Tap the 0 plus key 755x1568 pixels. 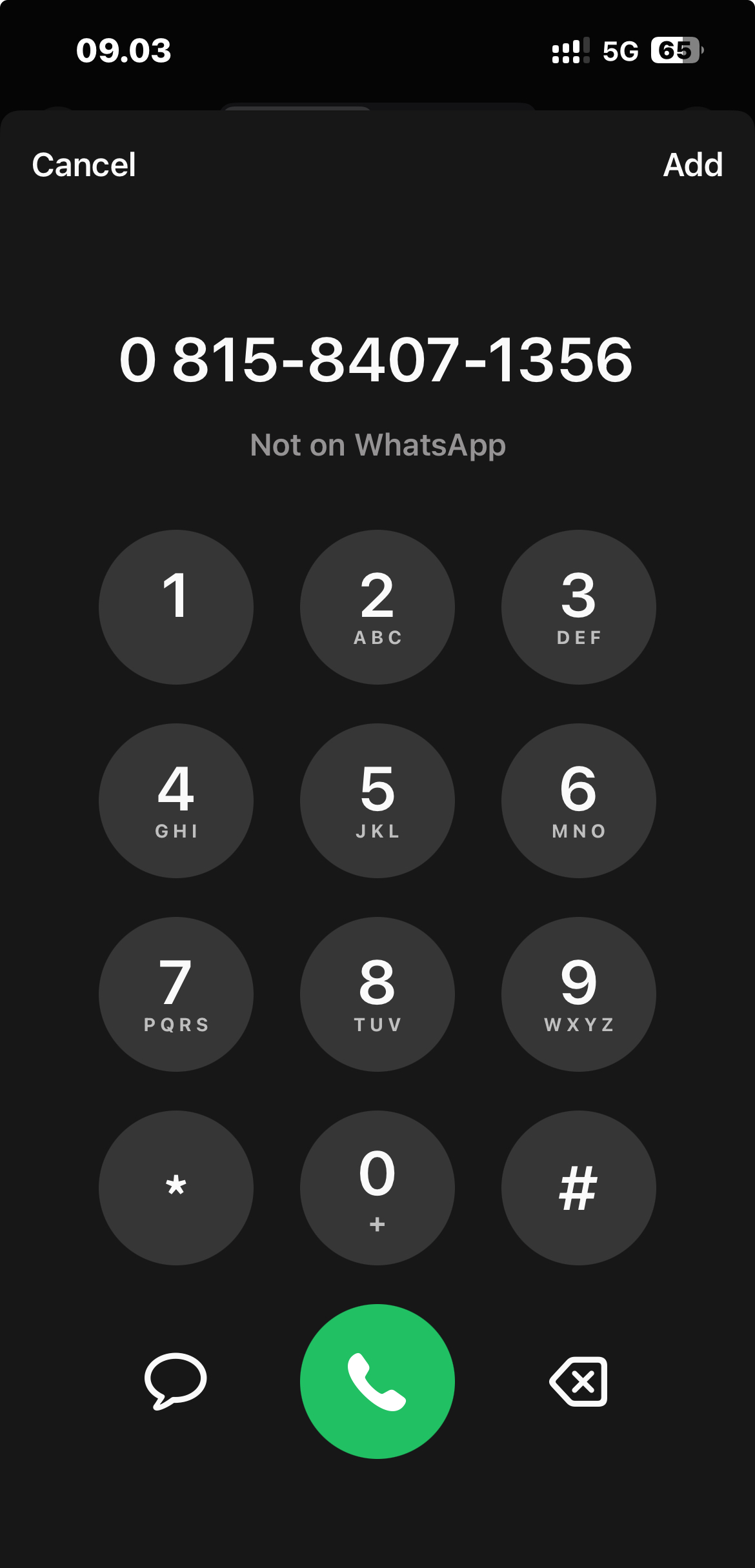tap(377, 1188)
